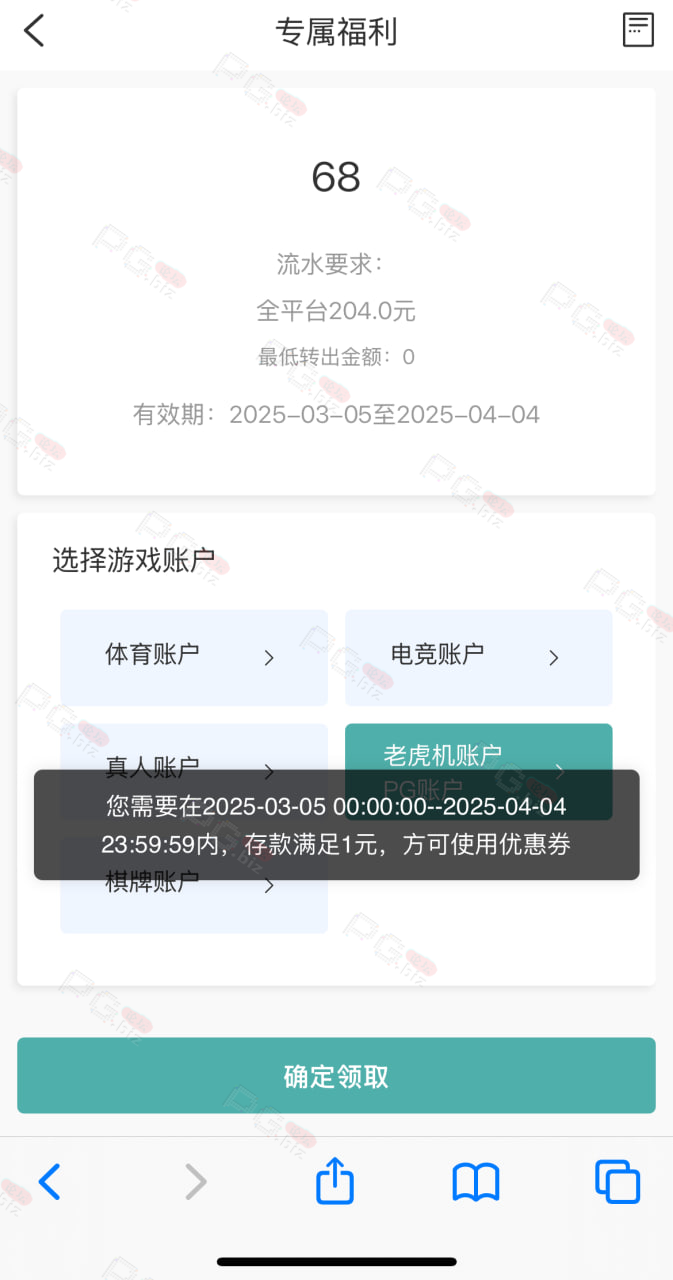The height and width of the screenshot is (1280, 673).
Task: Open the browser tabs overview
Action: click(617, 1182)
